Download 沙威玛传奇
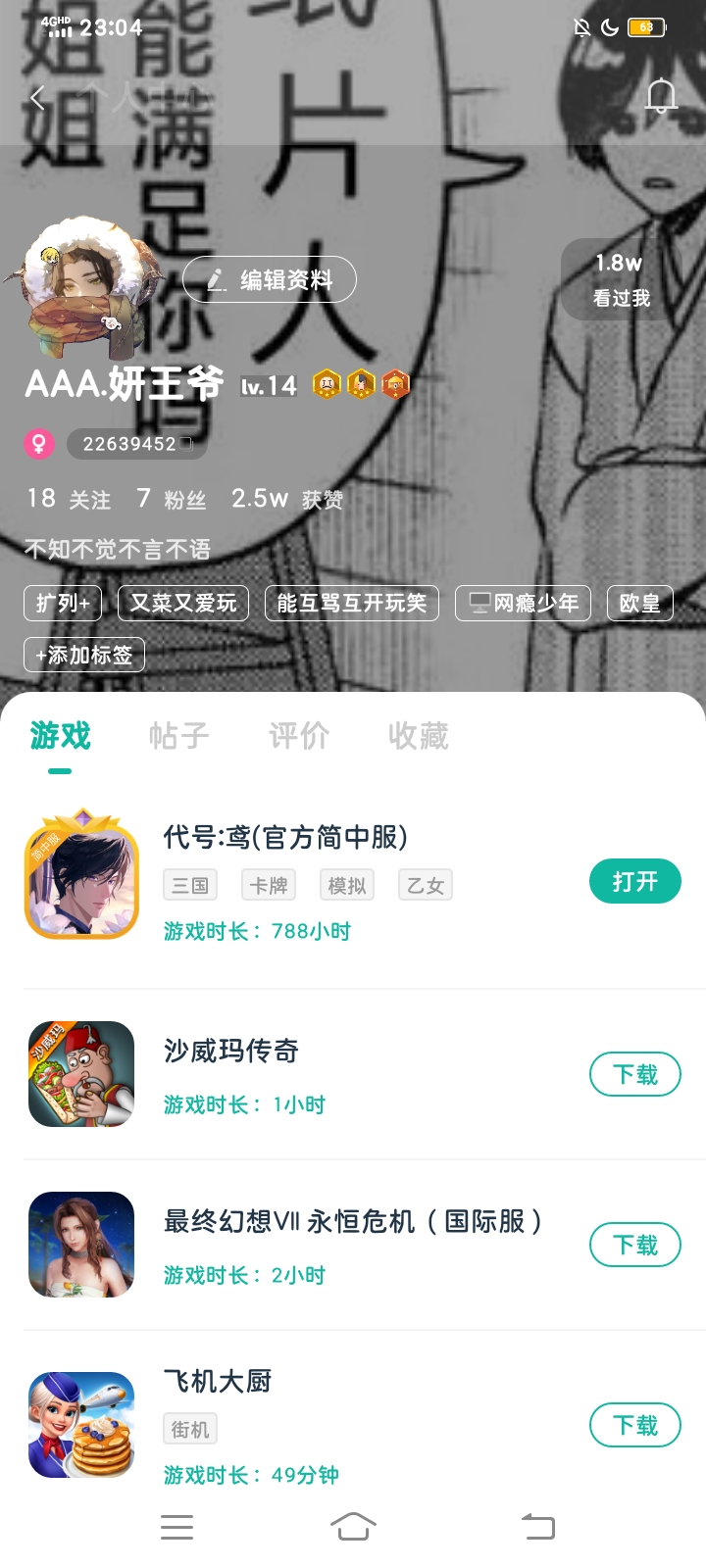 [x=634, y=1075]
